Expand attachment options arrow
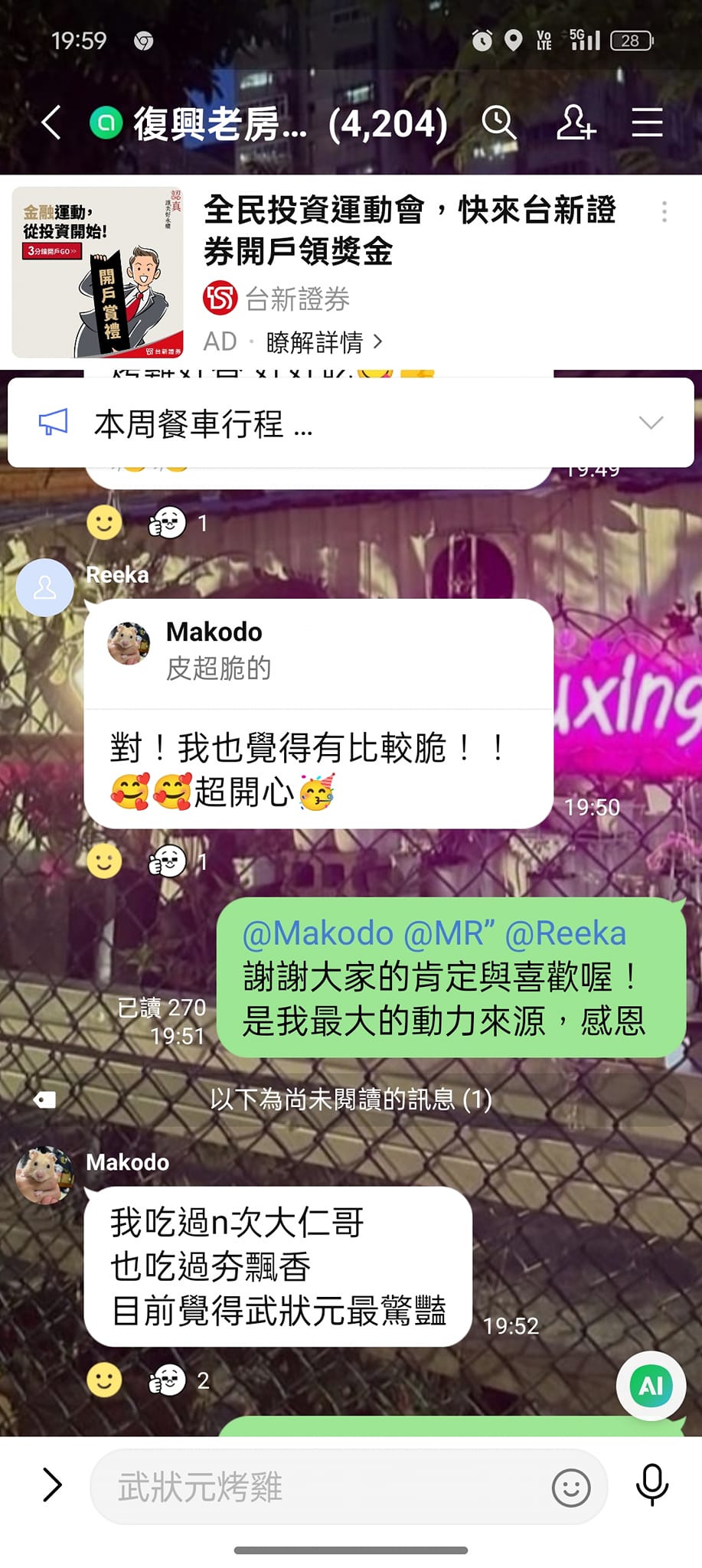This screenshot has height=1568, width=702. tap(51, 1485)
